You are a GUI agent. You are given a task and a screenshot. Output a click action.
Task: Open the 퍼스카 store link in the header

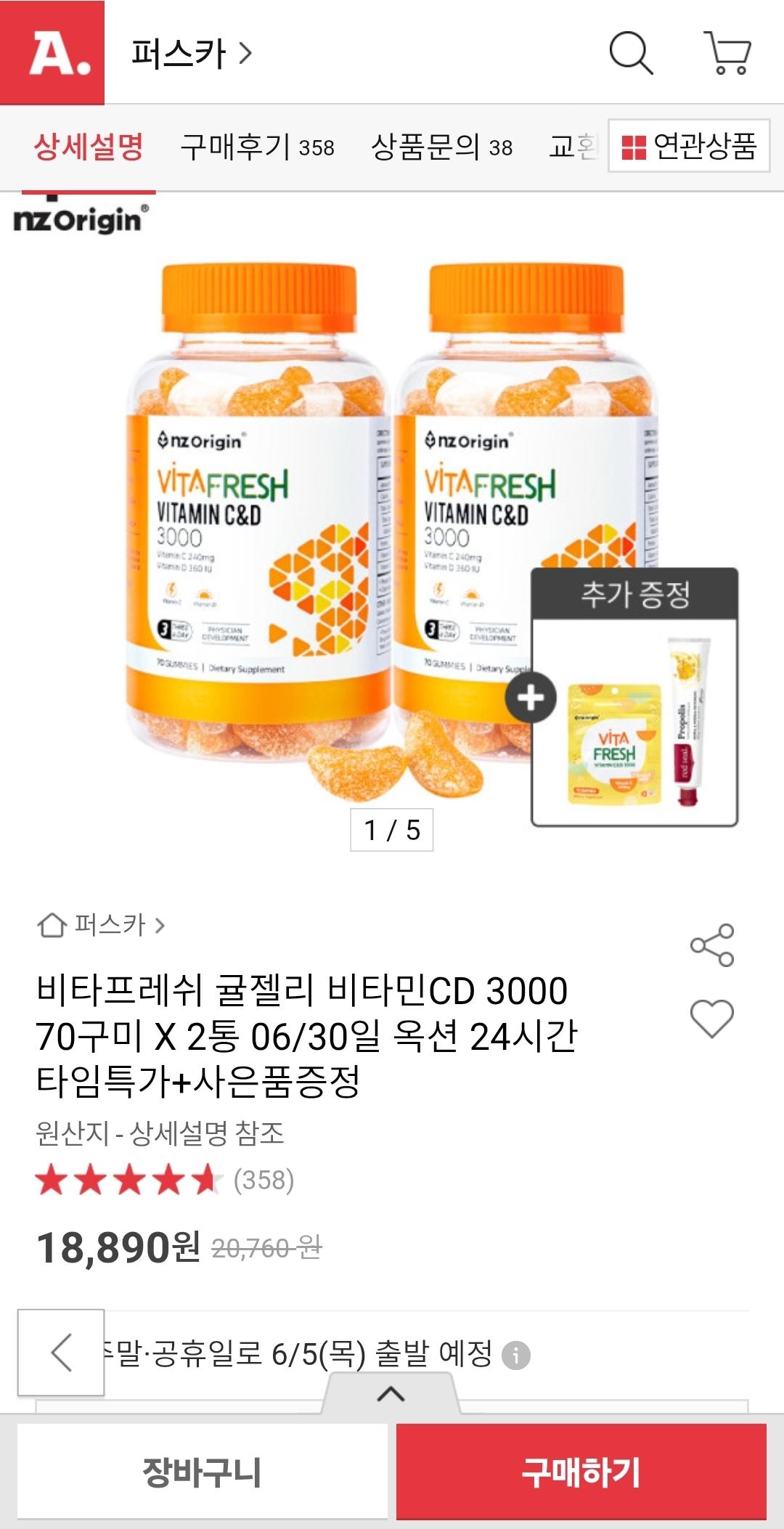pos(191,54)
